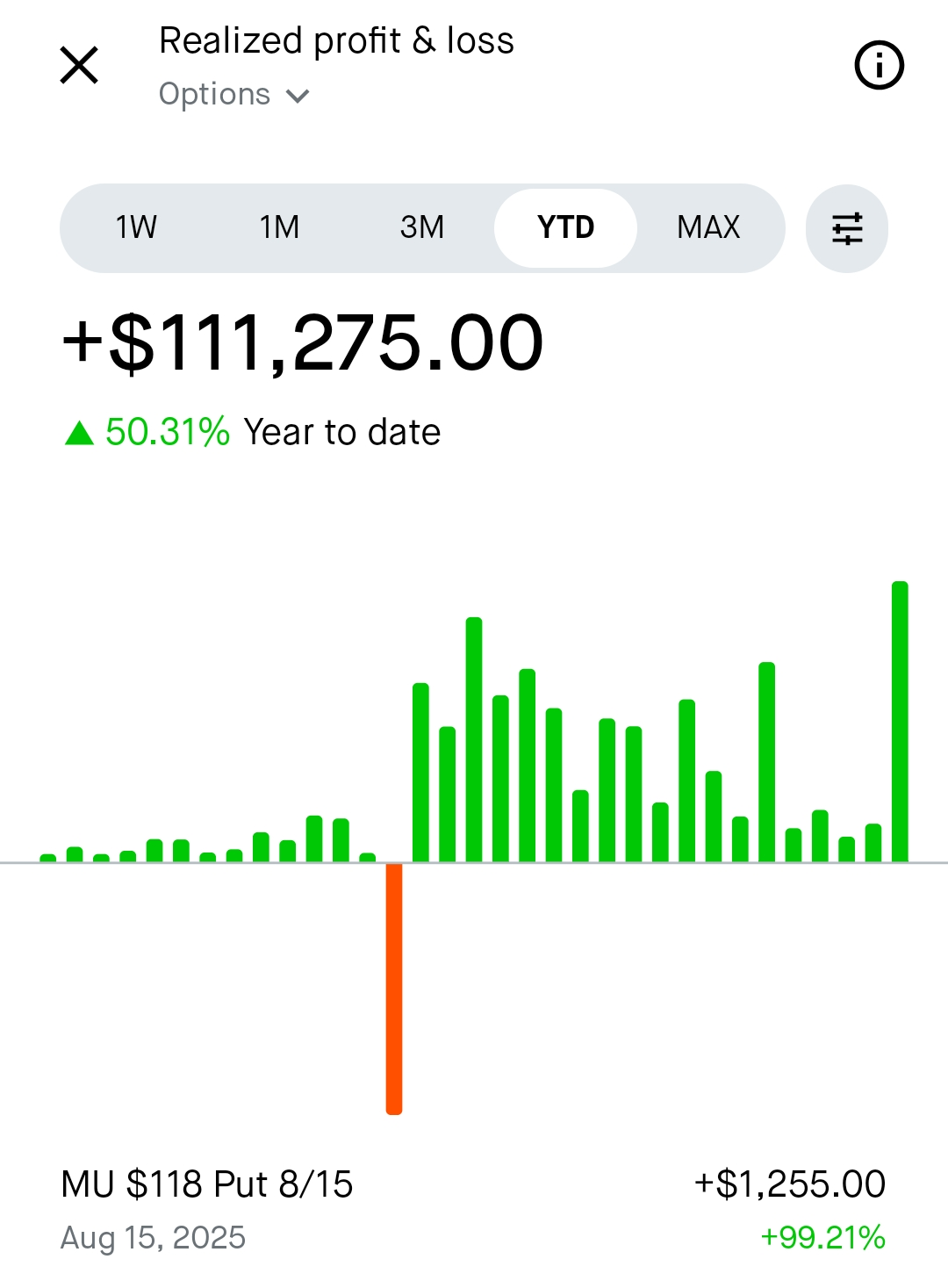Viewport: 948px width, 1288px height.
Task: Open the info icon details
Action: (879, 66)
